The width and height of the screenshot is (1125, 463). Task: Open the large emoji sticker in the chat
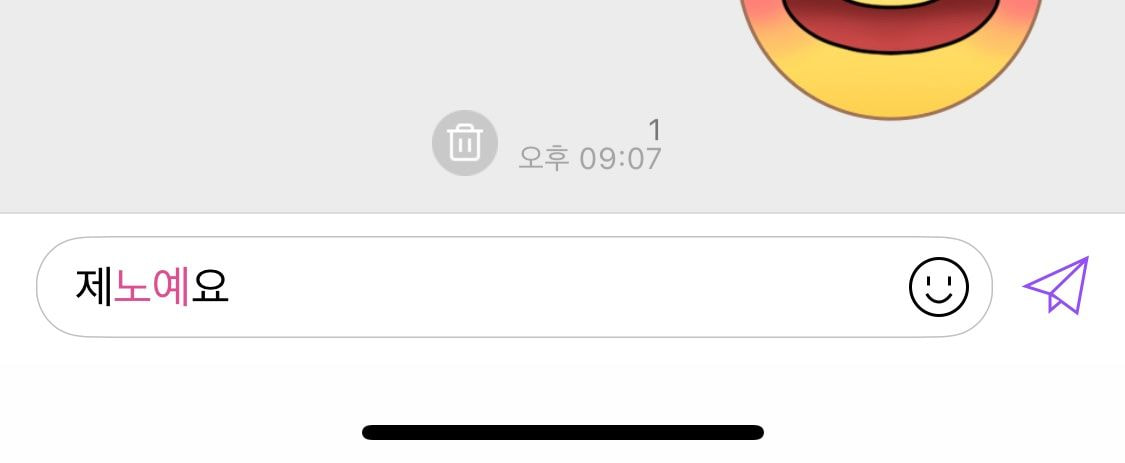click(890, 50)
